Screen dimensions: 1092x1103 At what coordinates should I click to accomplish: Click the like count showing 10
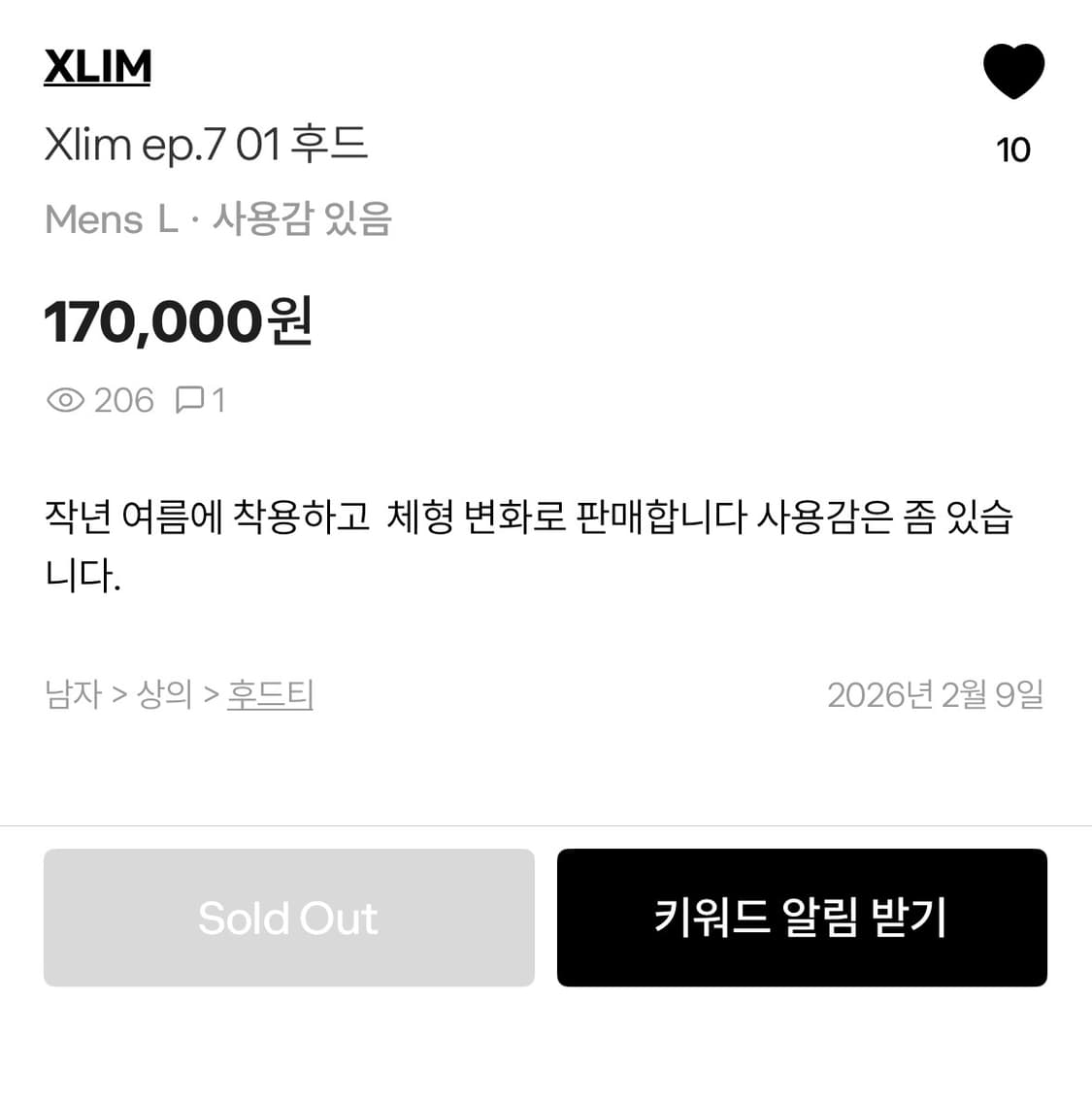[1014, 150]
